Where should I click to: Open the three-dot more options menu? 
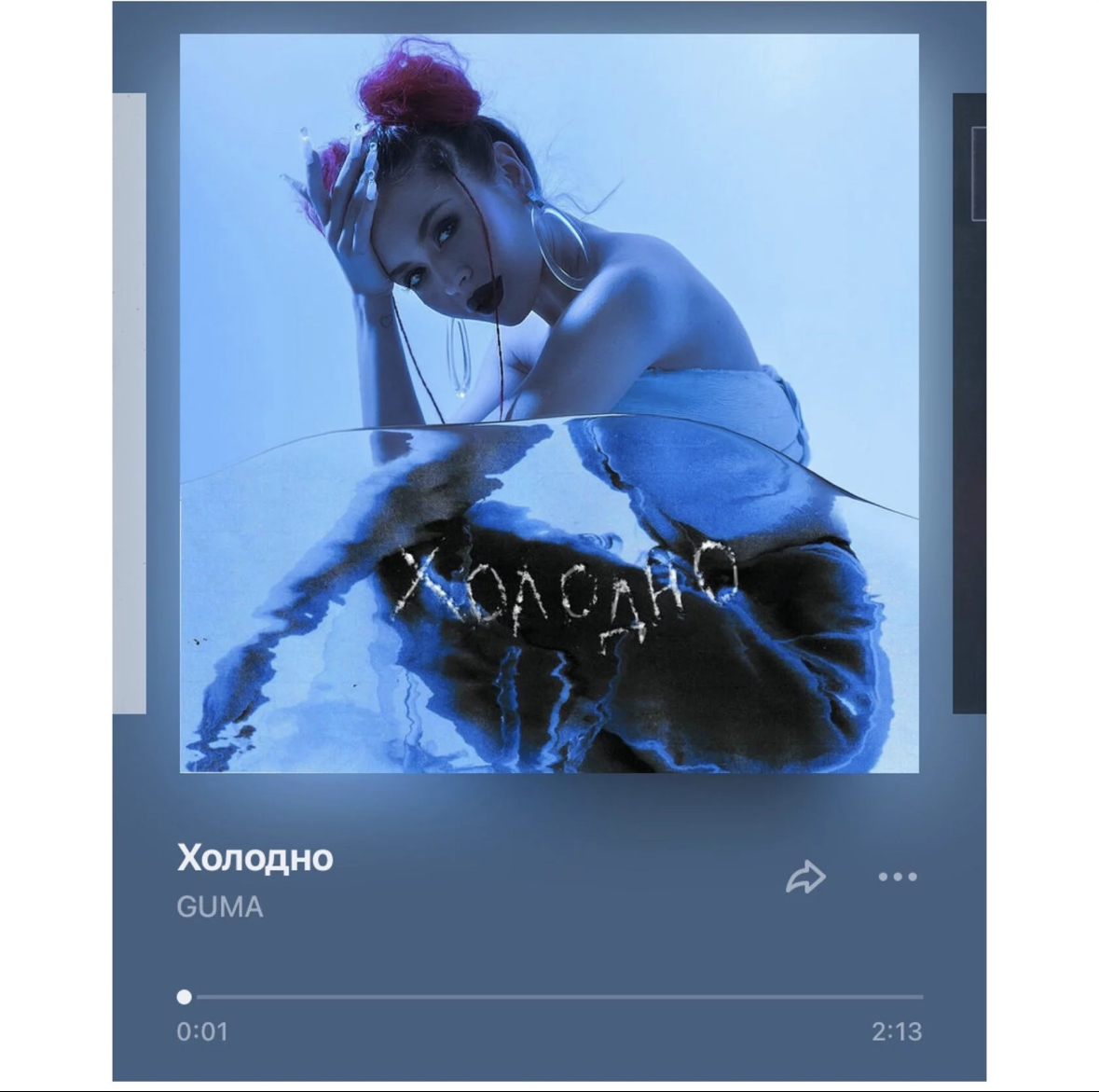point(898,877)
